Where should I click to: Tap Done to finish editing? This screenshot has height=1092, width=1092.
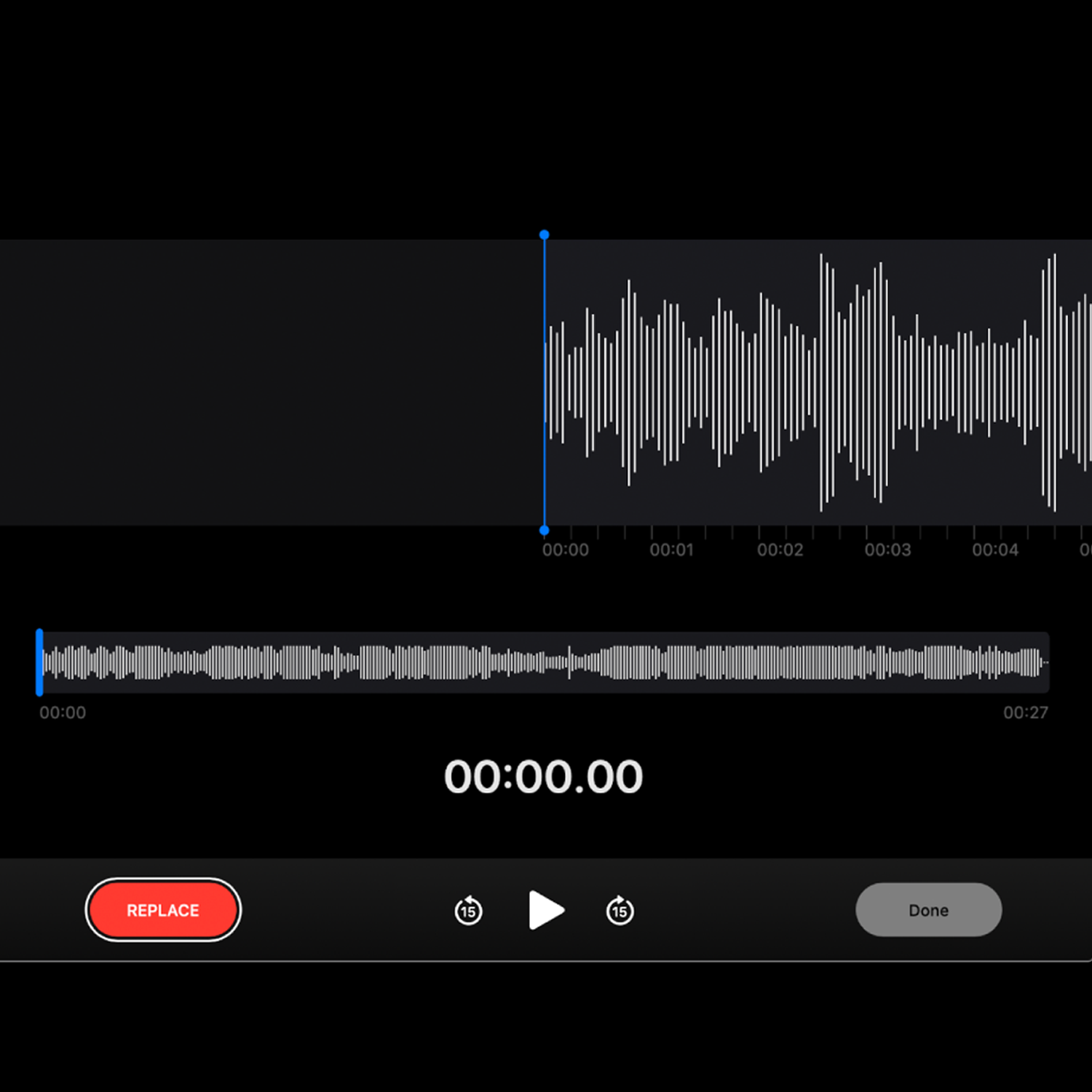(928, 910)
